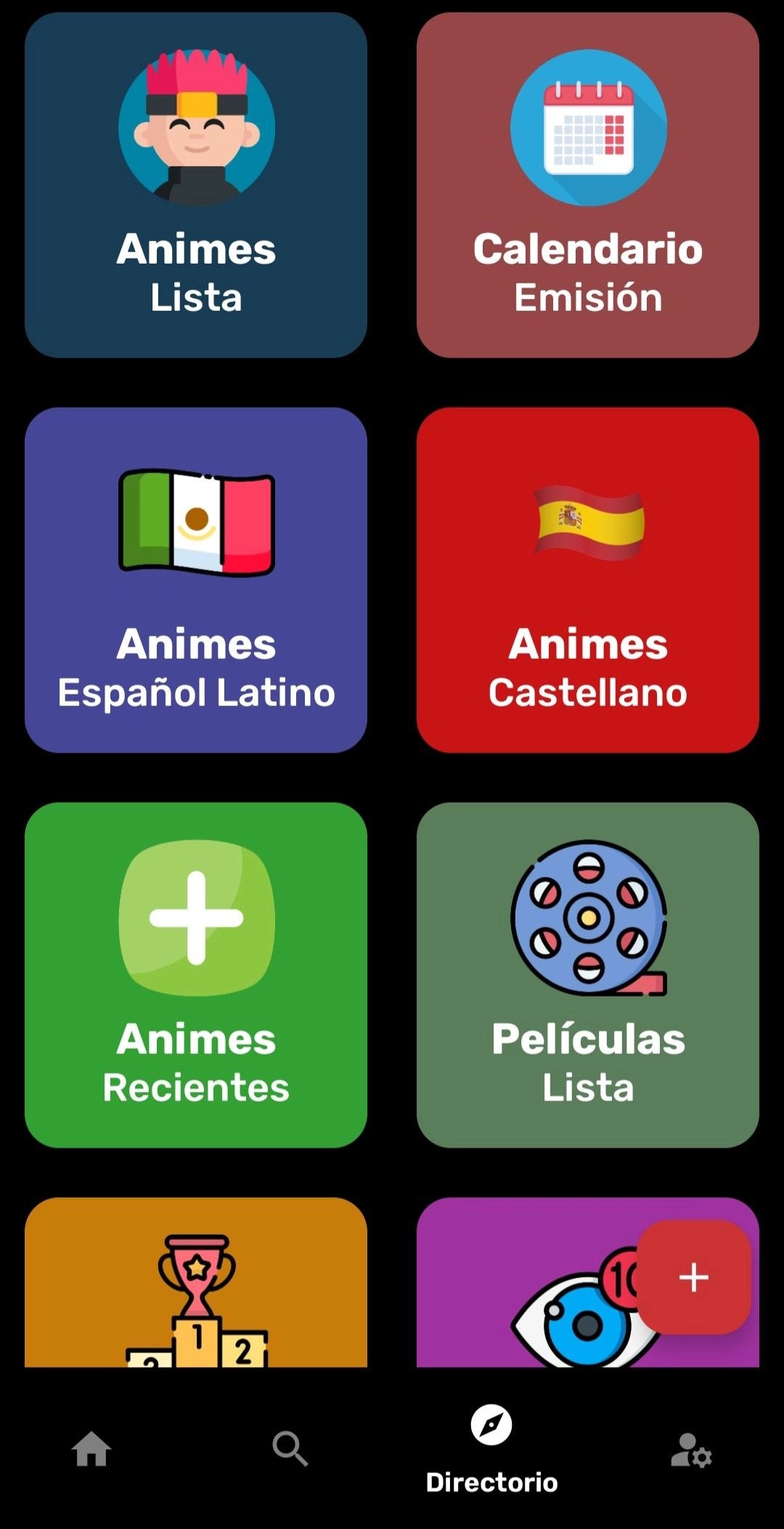Select the Animes Castellano card

pyautogui.click(x=588, y=580)
